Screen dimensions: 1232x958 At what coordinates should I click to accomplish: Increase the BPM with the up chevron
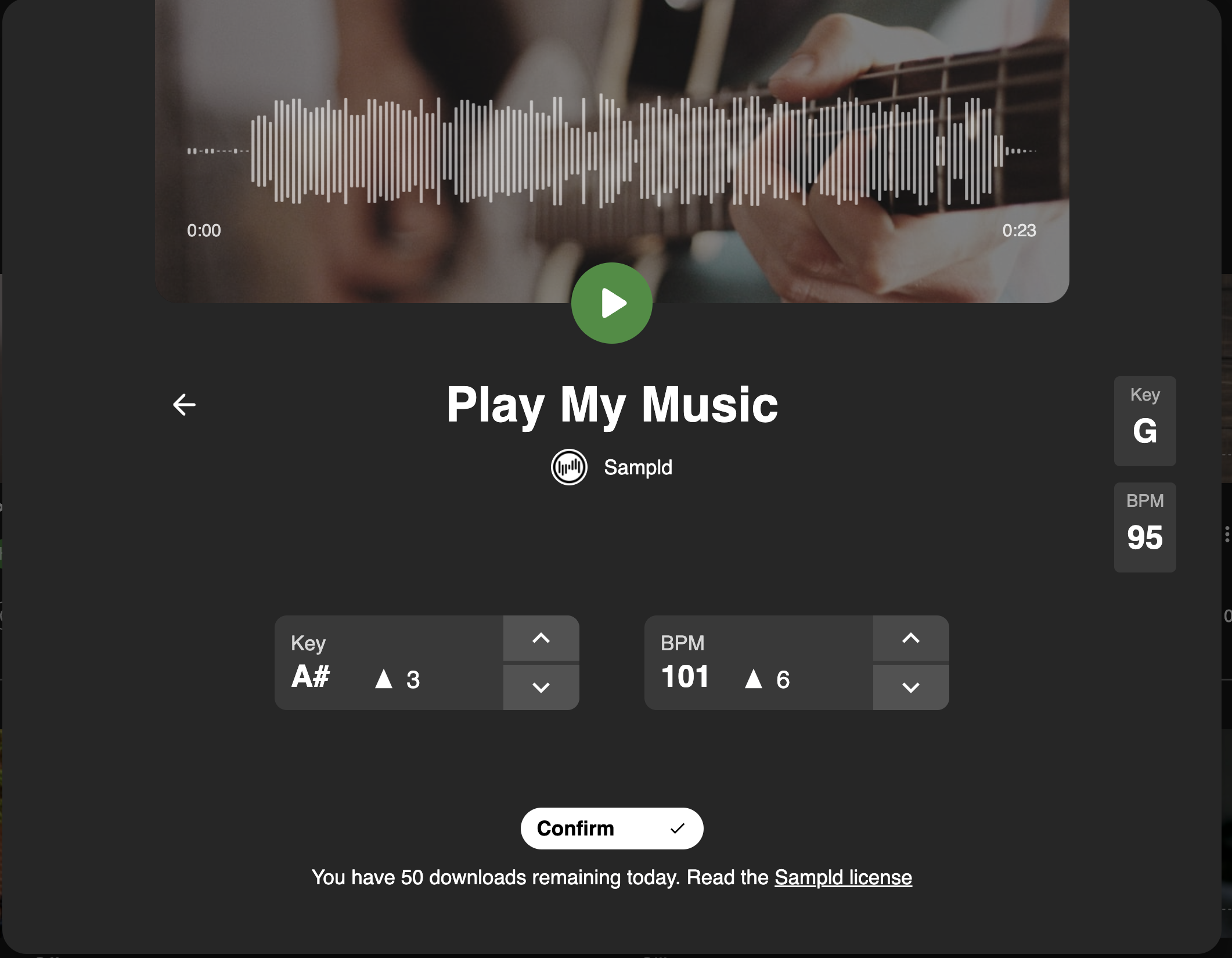(x=910, y=638)
